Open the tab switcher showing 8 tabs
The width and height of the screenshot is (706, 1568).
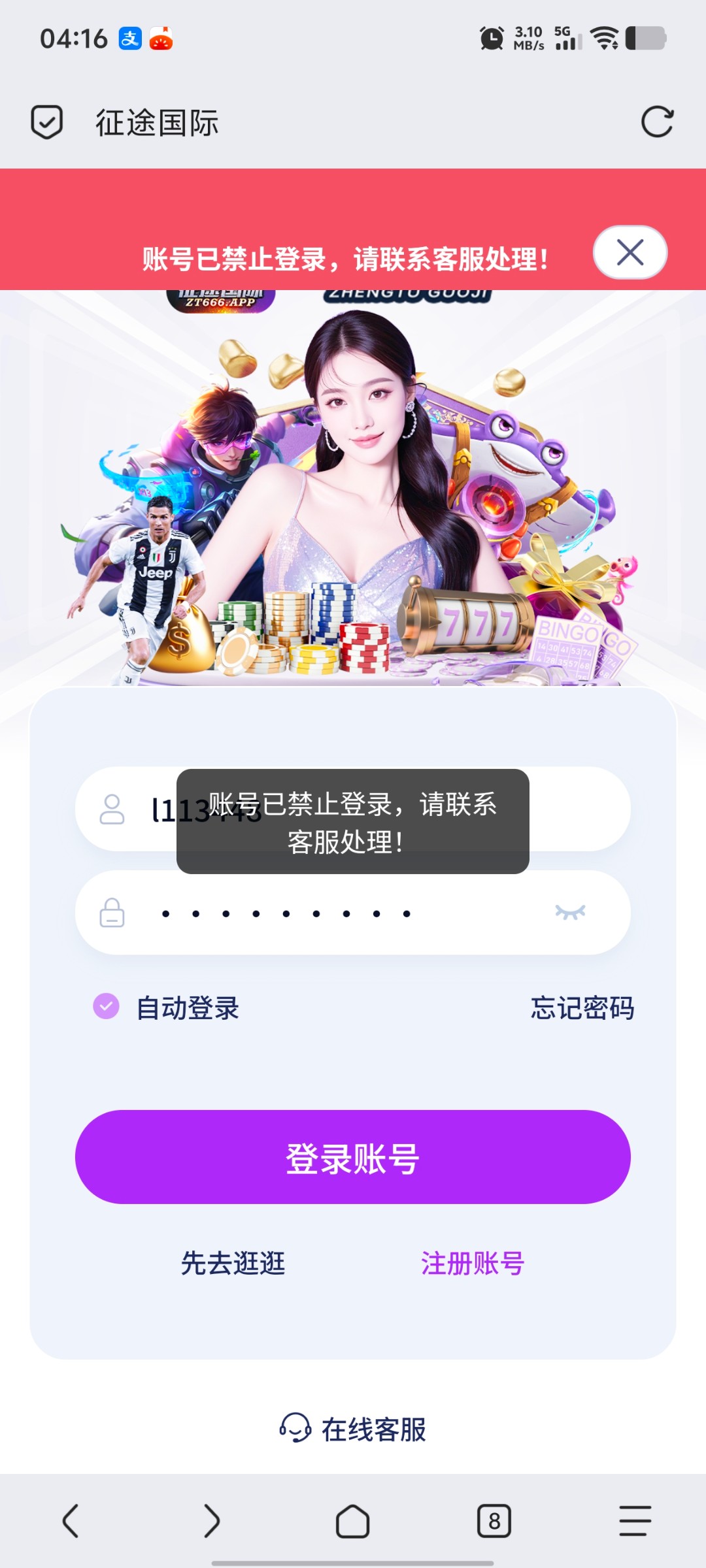pyautogui.click(x=494, y=1521)
